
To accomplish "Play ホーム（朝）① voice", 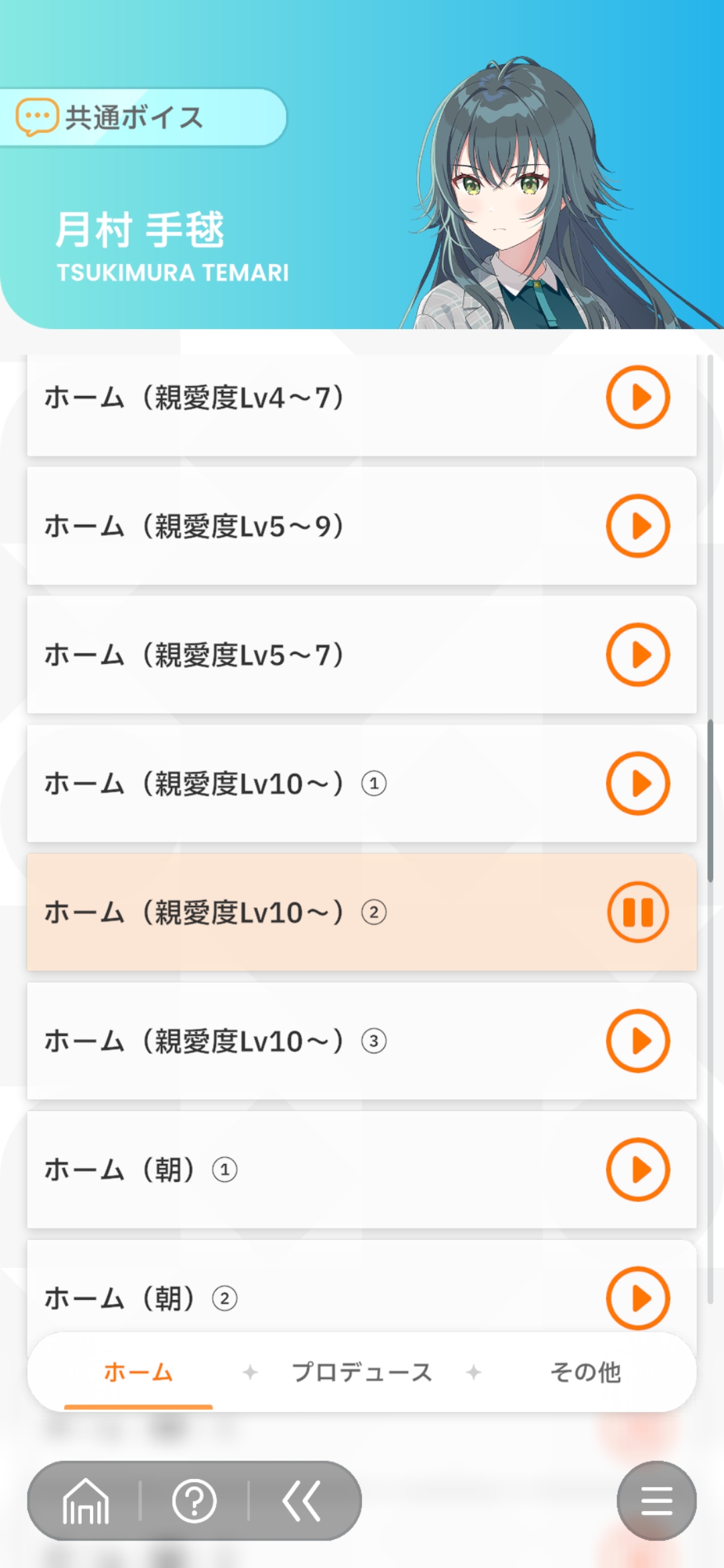I will point(638,1169).
